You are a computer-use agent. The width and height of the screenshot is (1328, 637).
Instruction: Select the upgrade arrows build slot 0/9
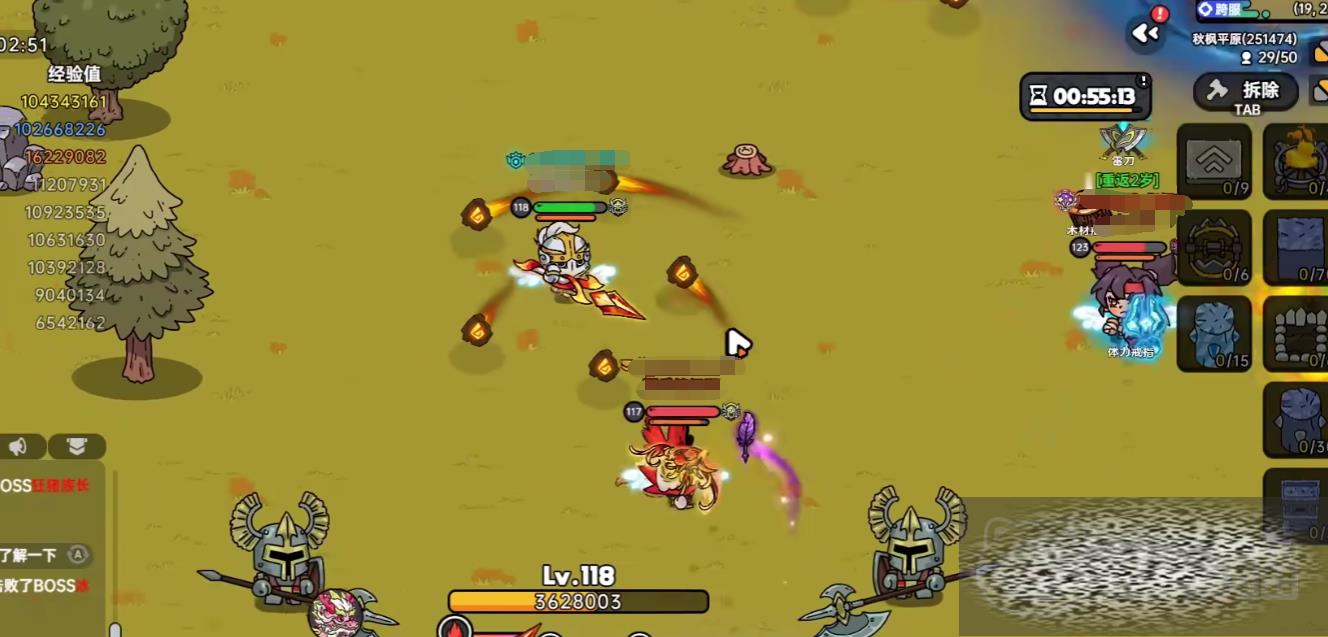(x=1214, y=160)
